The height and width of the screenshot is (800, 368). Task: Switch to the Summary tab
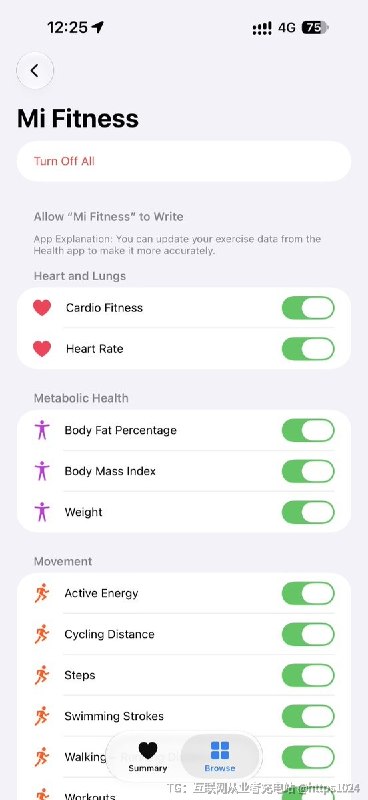tap(148, 757)
